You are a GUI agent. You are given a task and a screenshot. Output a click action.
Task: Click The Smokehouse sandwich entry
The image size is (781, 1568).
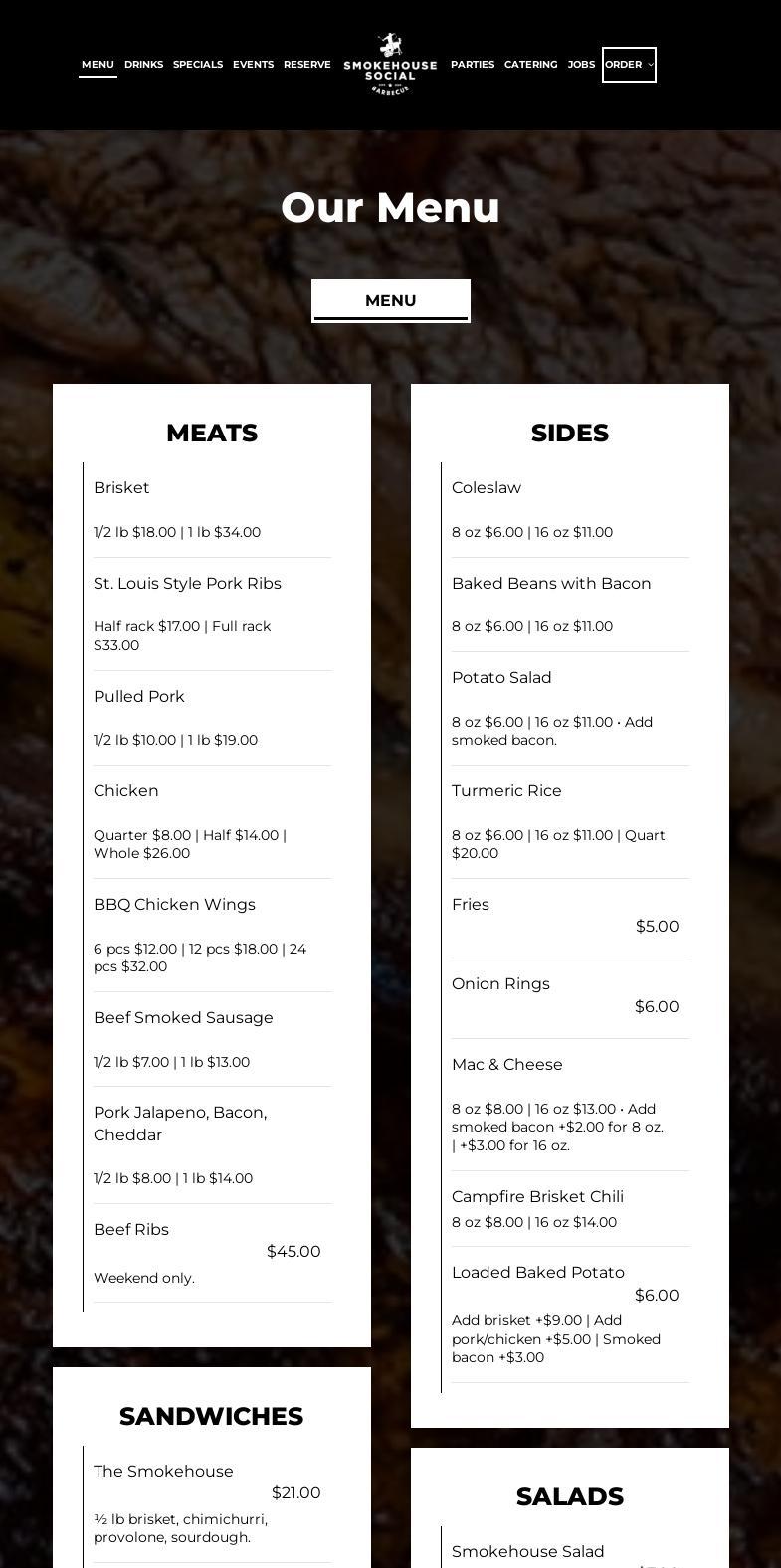click(163, 1471)
